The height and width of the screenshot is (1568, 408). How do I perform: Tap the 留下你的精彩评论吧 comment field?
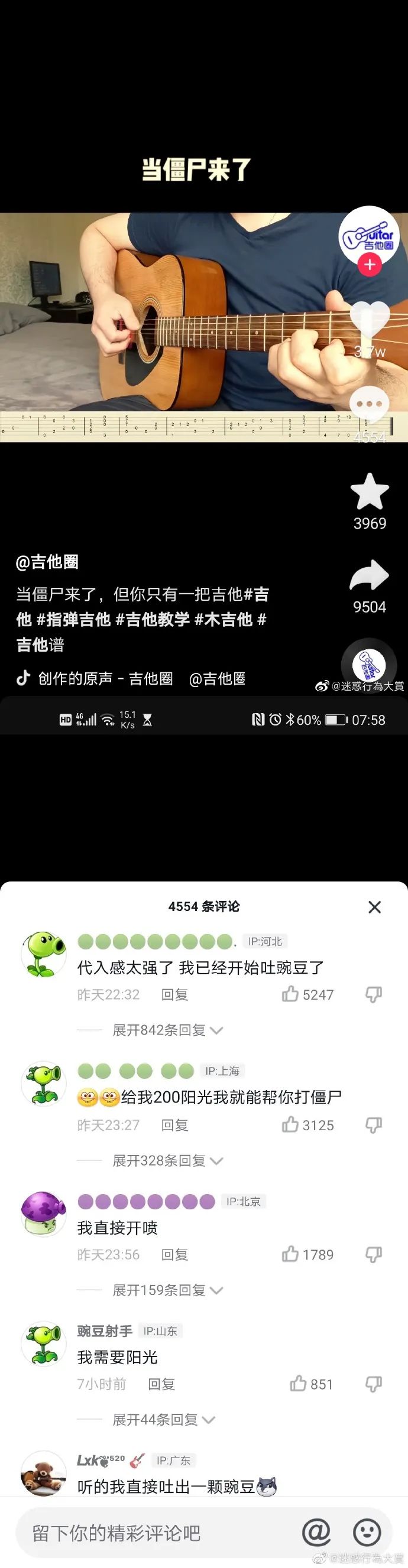coord(152,1533)
